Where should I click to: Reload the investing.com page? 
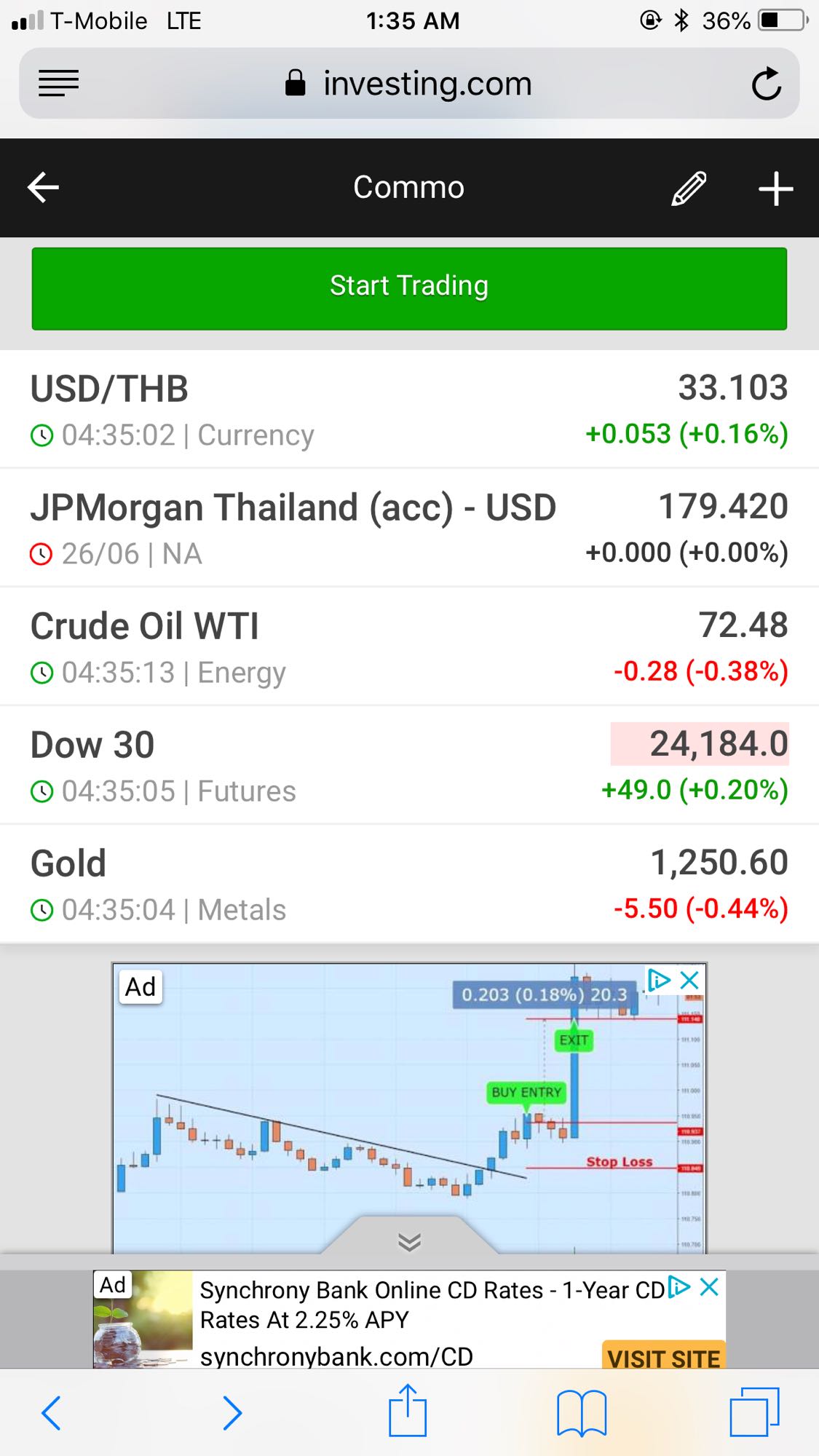click(766, 84)
